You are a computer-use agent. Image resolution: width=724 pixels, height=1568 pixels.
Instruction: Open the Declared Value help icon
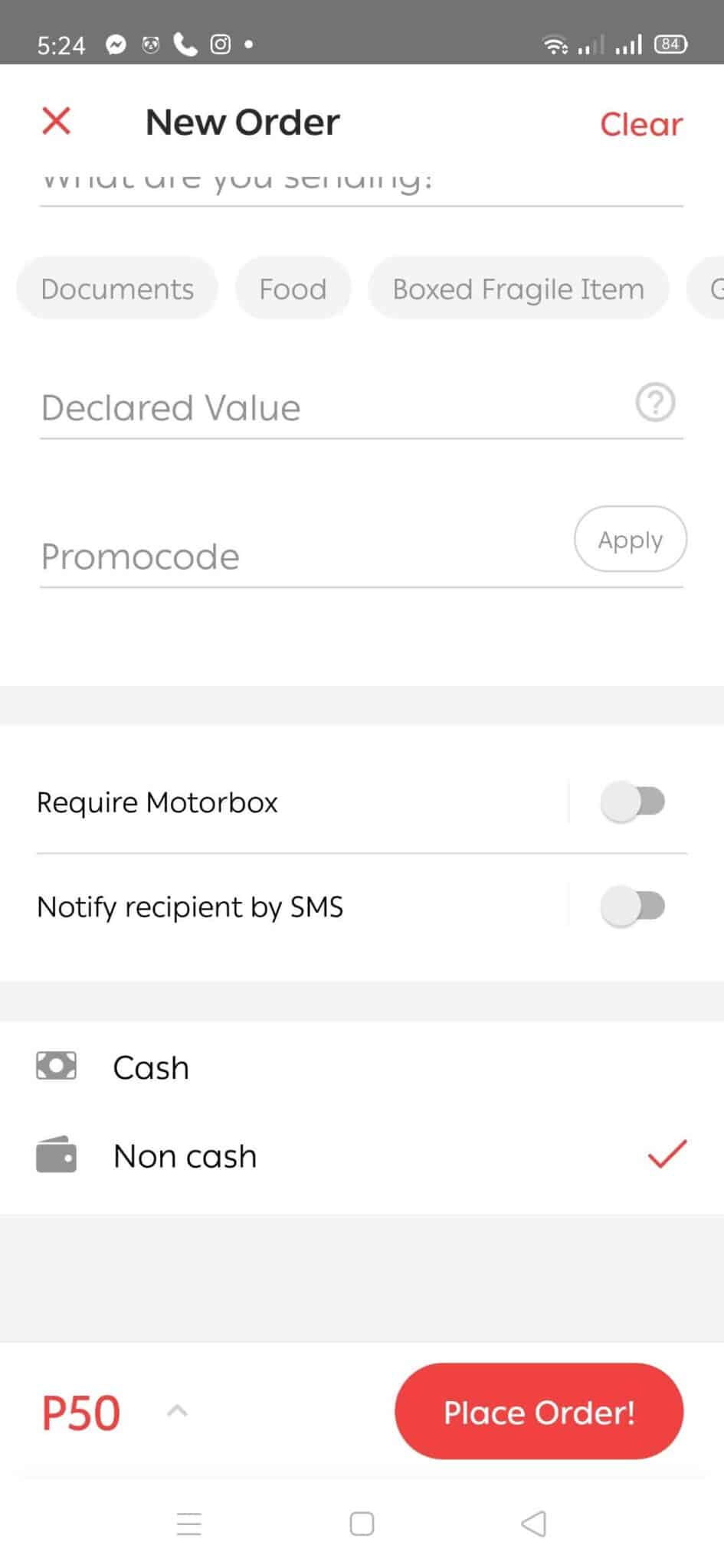[655, 402]
